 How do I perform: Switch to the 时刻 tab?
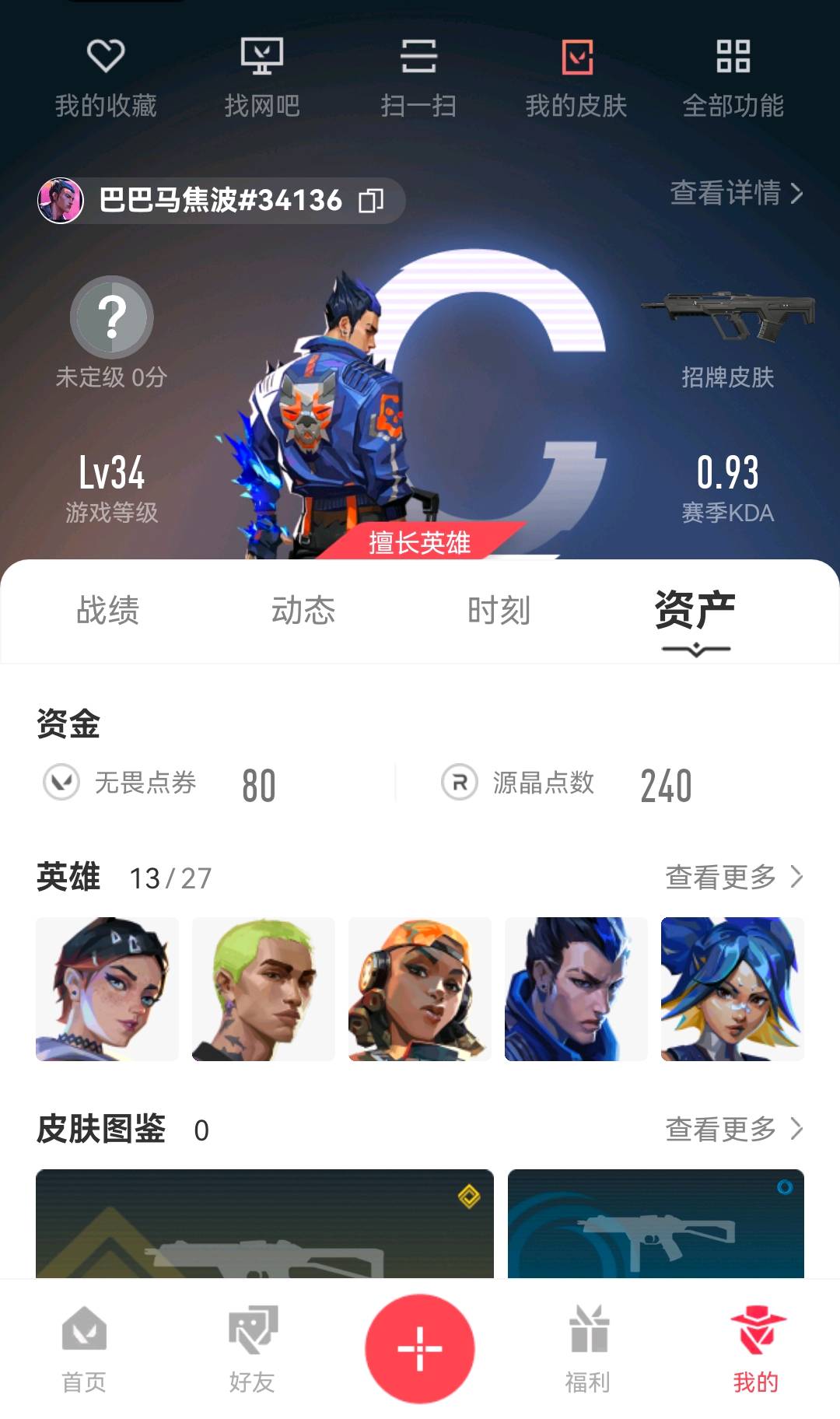tap(499, 611)
